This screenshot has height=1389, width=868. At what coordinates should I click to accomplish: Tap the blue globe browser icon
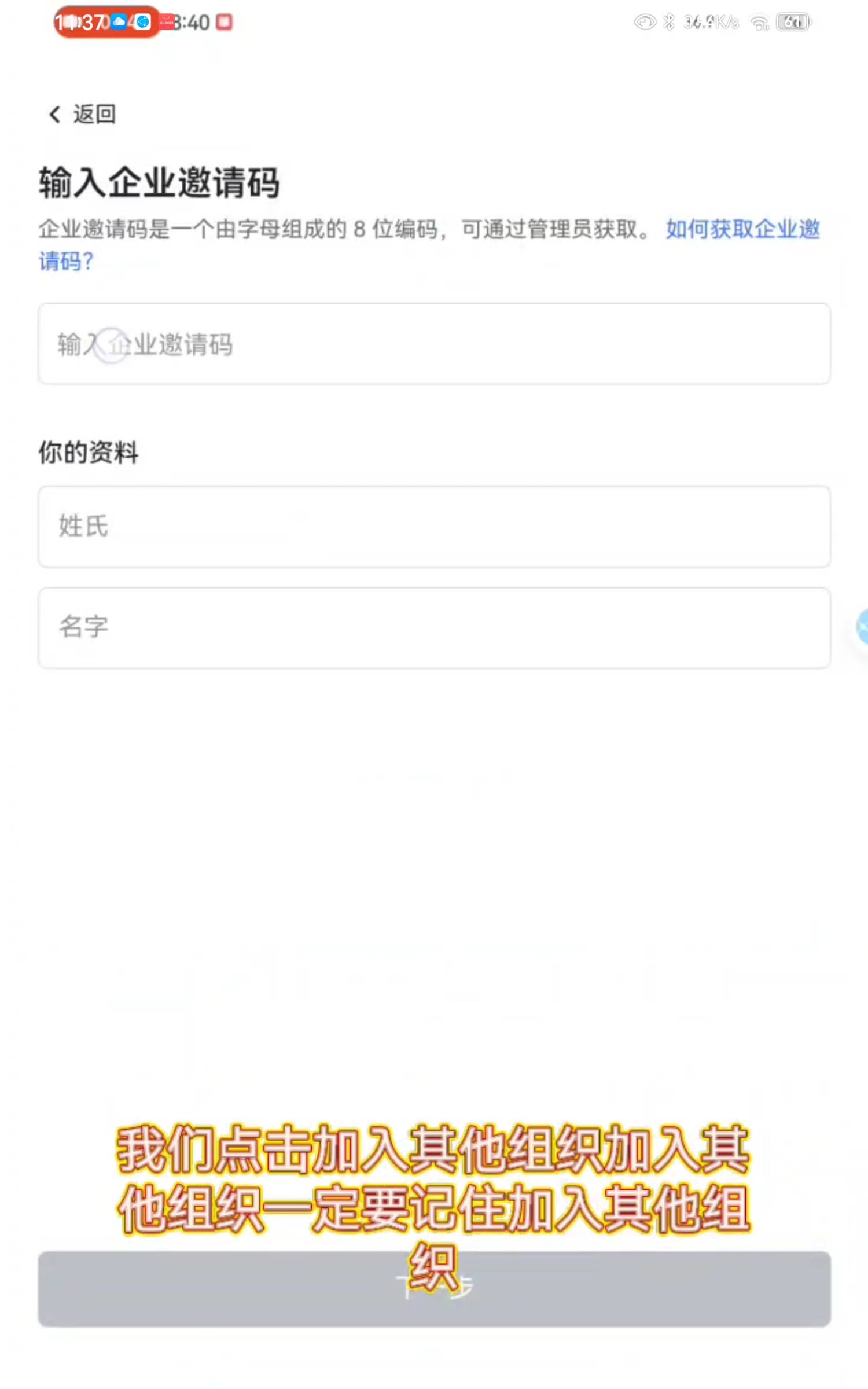(142, 23)
